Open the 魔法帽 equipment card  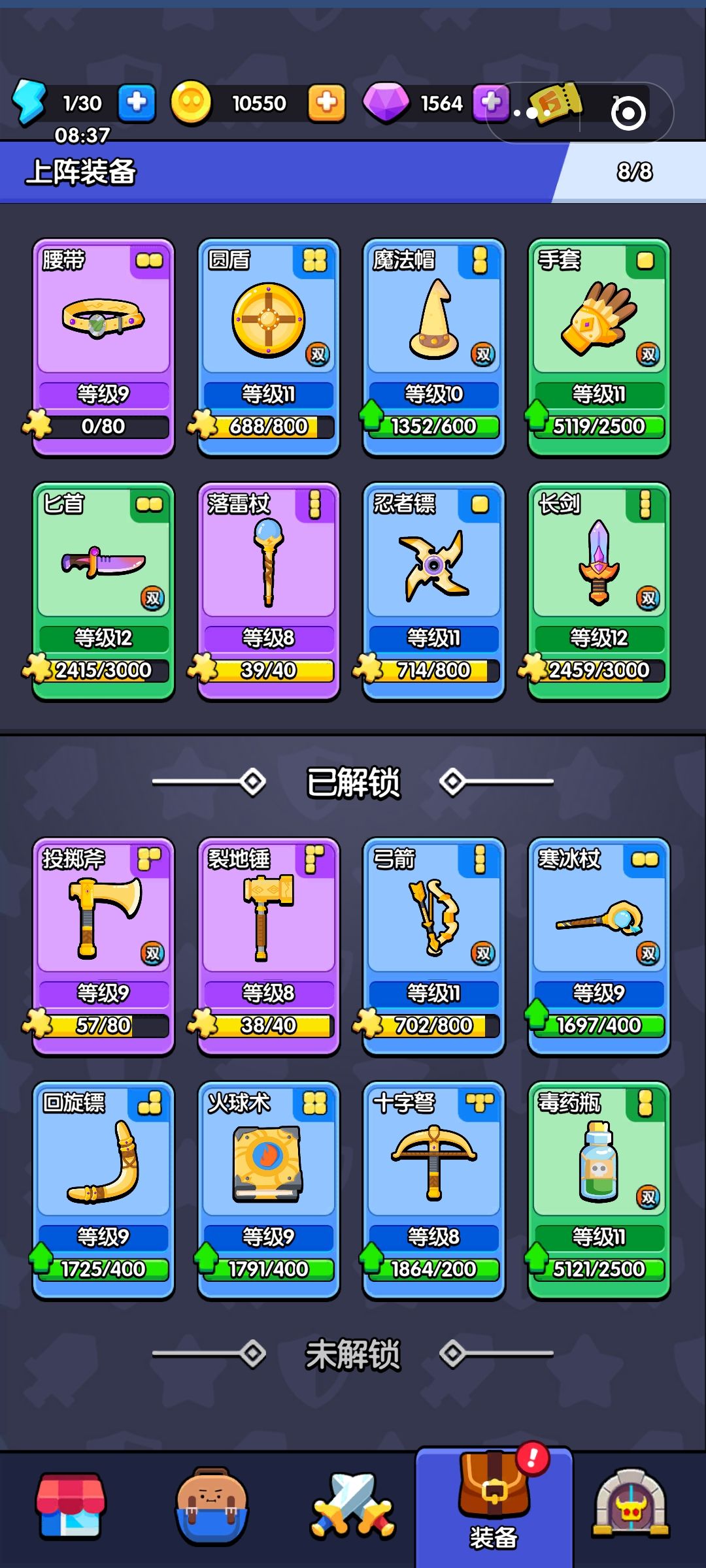pyautogui.click(x=434, y=347)
